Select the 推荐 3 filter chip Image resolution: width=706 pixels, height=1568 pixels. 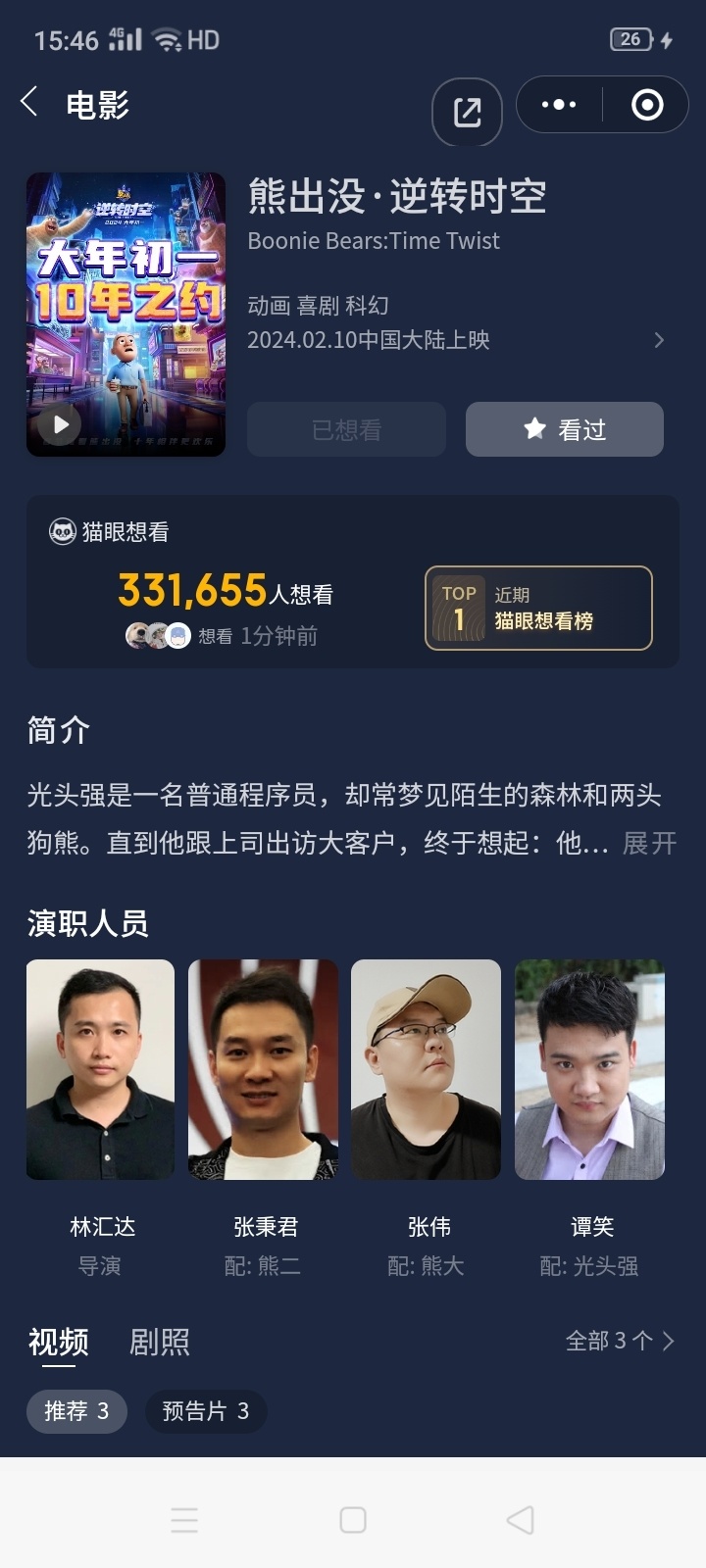(x=76, y=1411)
